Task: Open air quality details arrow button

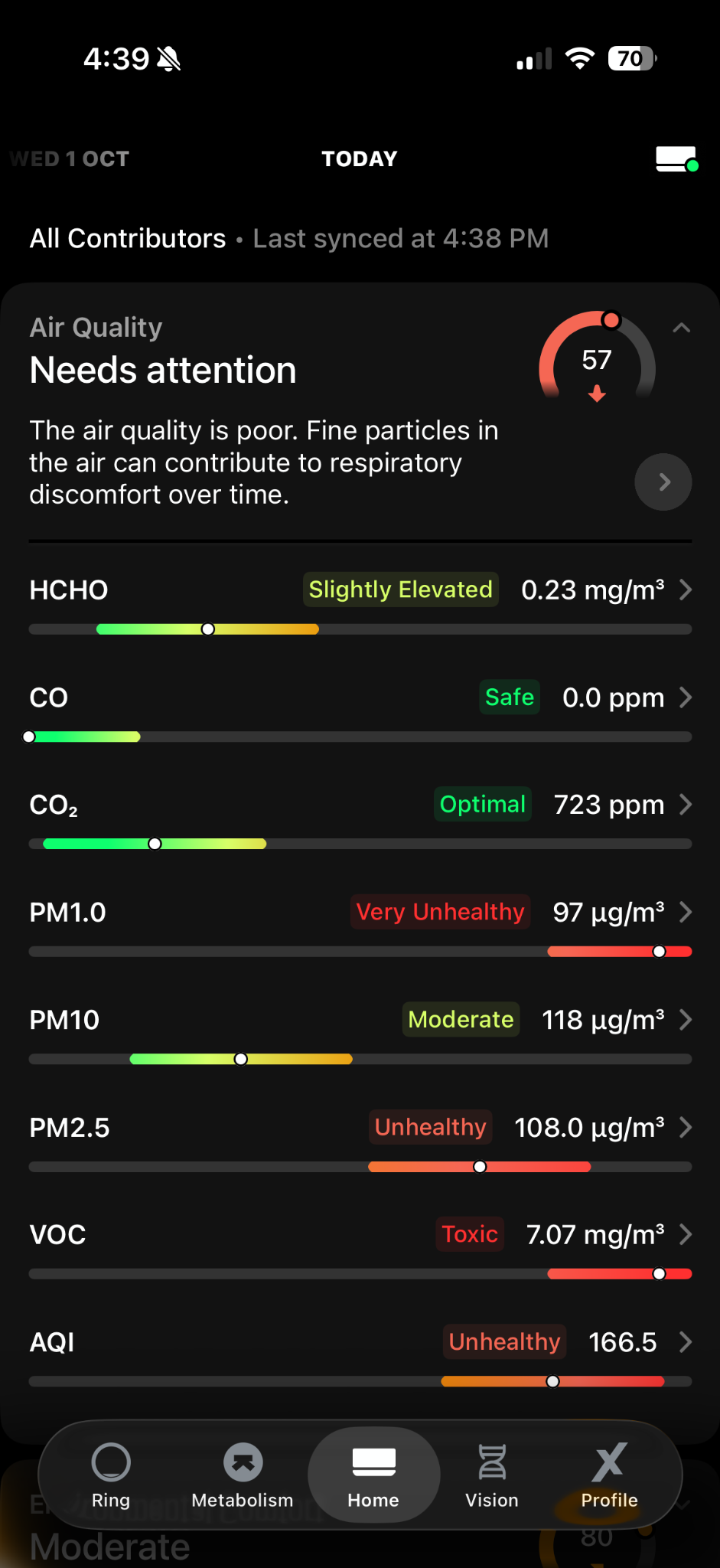Action: point(663,482)
